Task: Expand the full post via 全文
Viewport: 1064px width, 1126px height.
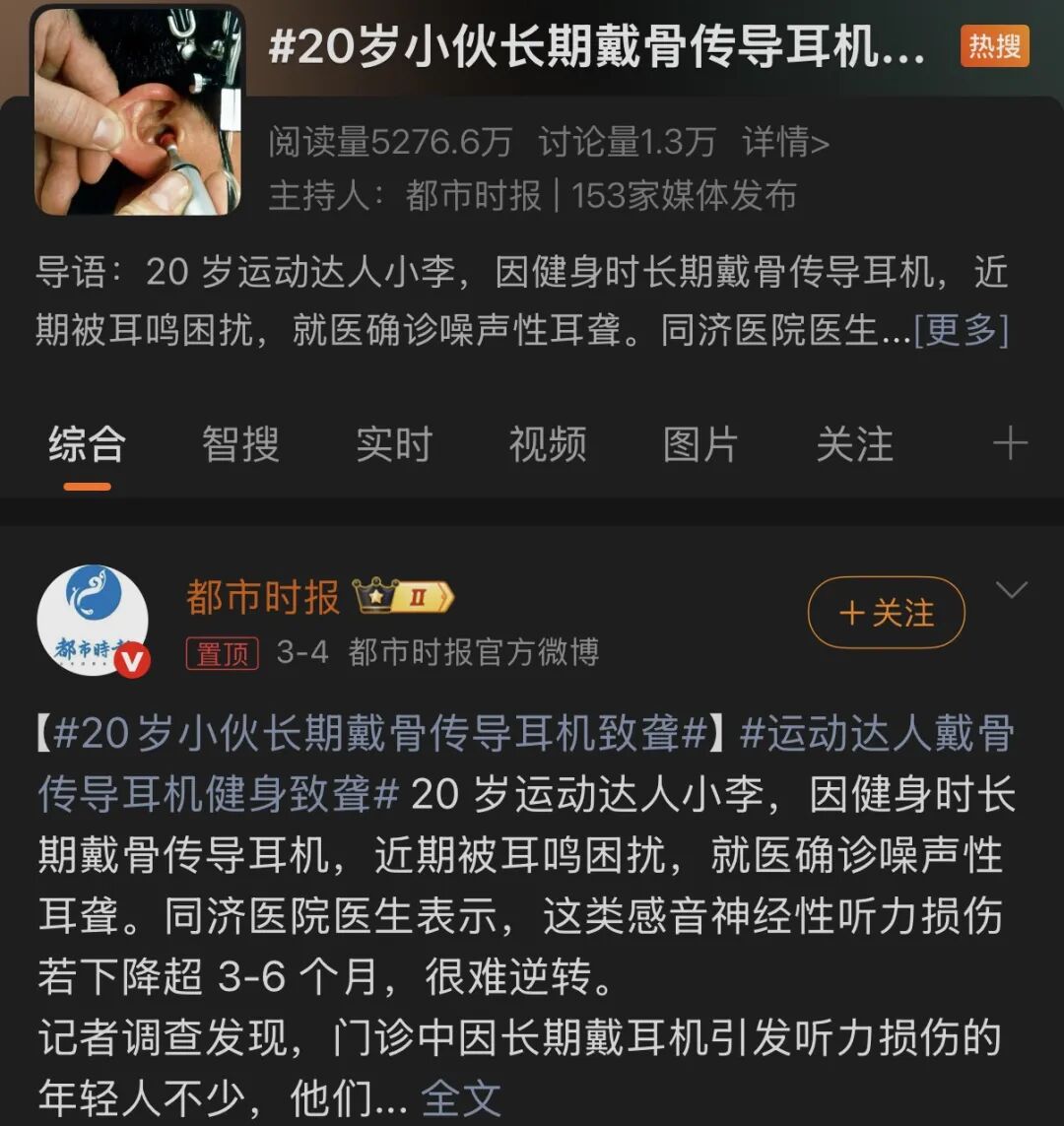Action: point(461,1097)
